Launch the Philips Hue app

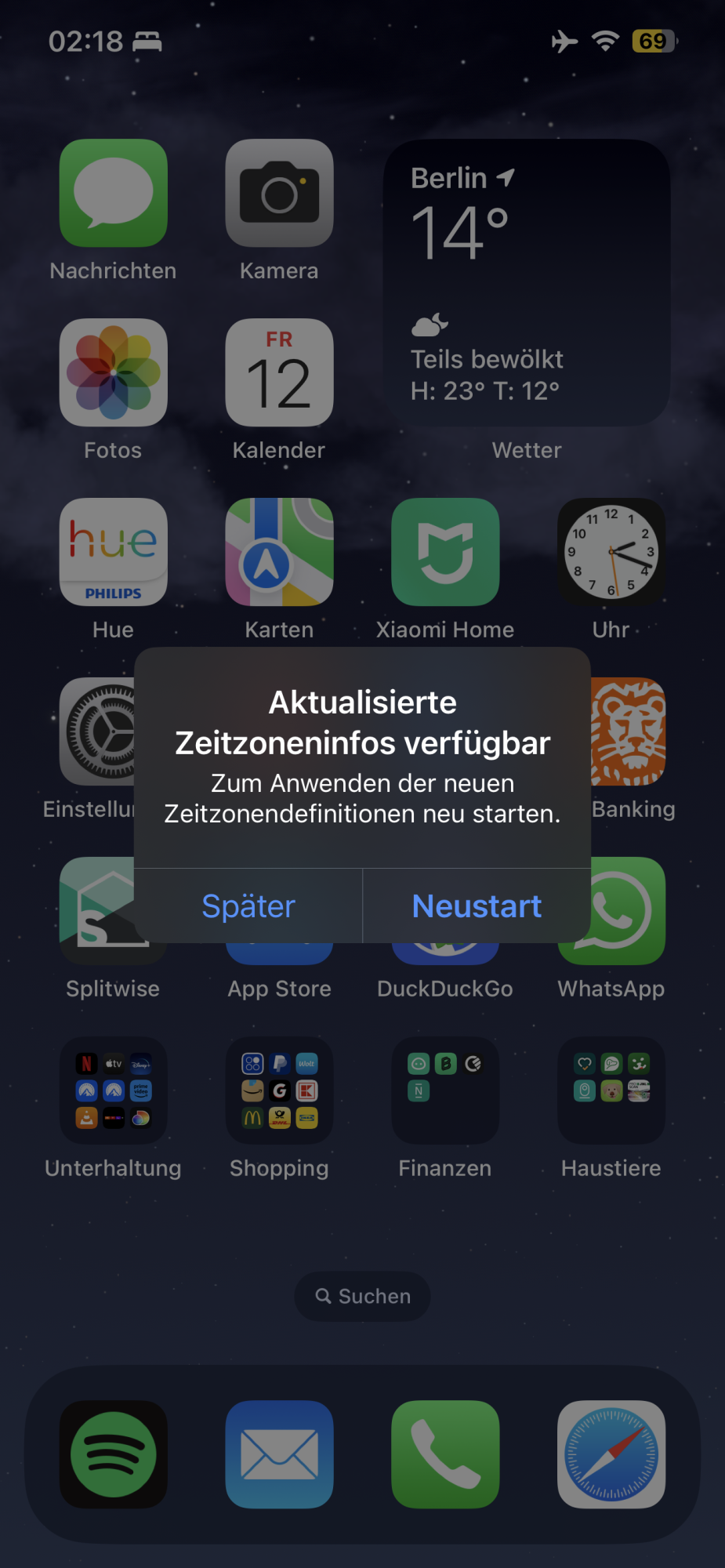tap(114, 552)
